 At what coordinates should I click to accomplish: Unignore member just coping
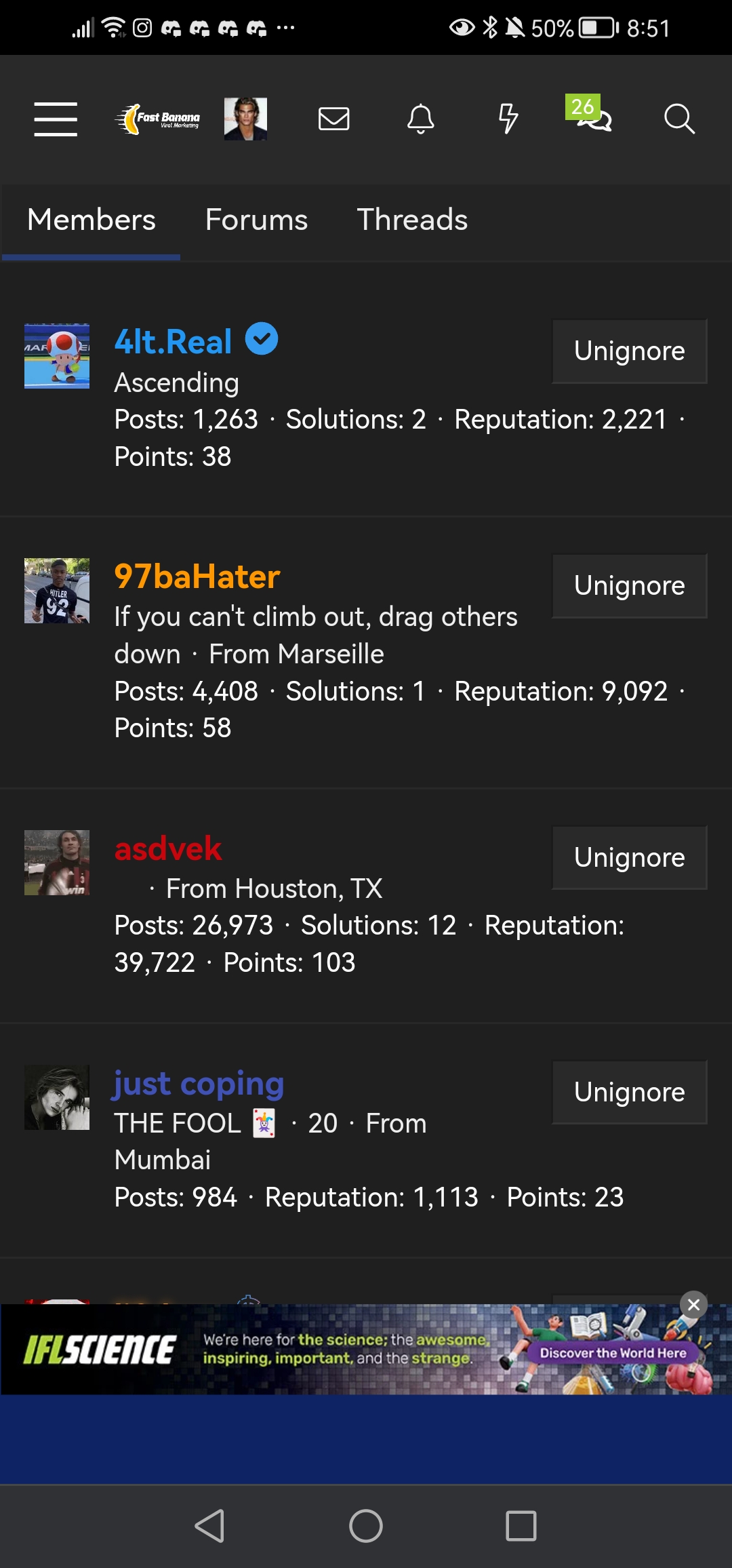click(x=629, y=1093)
